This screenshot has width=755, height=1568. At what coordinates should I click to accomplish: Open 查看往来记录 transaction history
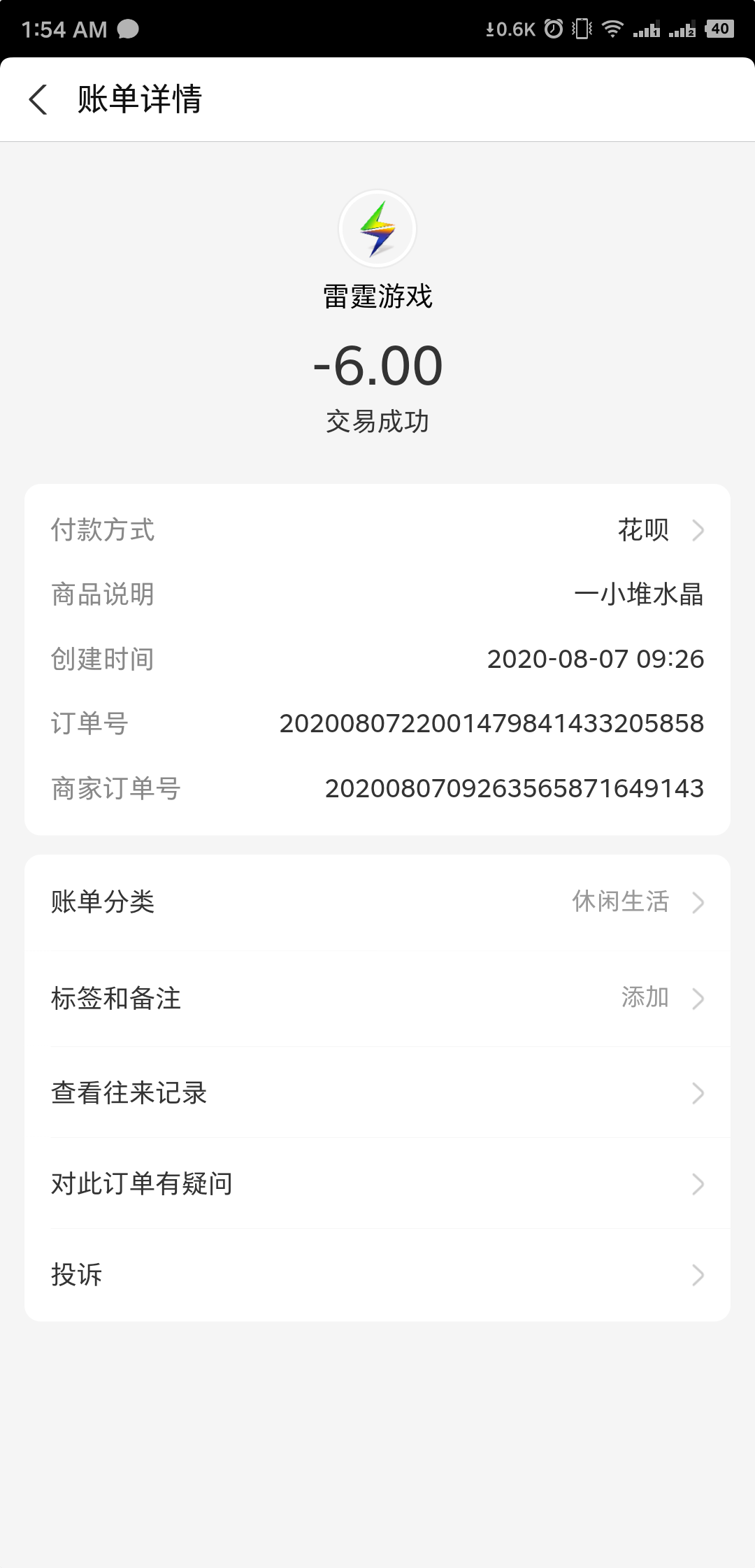click(x=377, y=1093)
